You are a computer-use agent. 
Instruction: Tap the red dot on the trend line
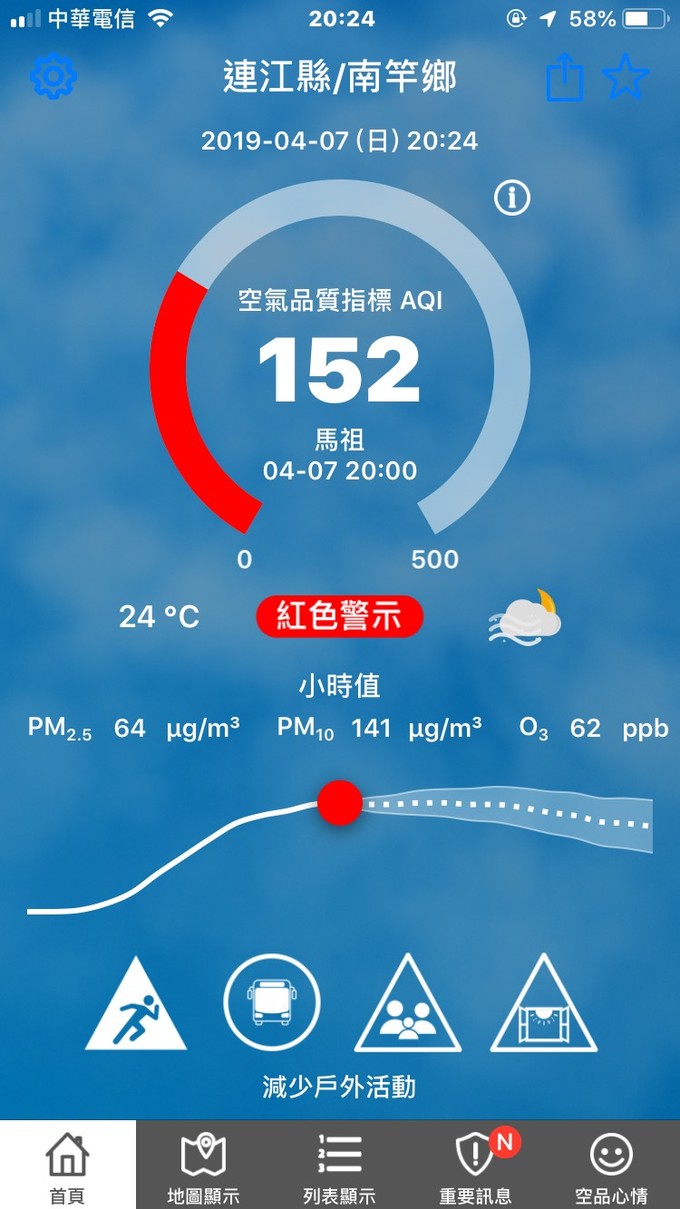[x=340, y=803]
